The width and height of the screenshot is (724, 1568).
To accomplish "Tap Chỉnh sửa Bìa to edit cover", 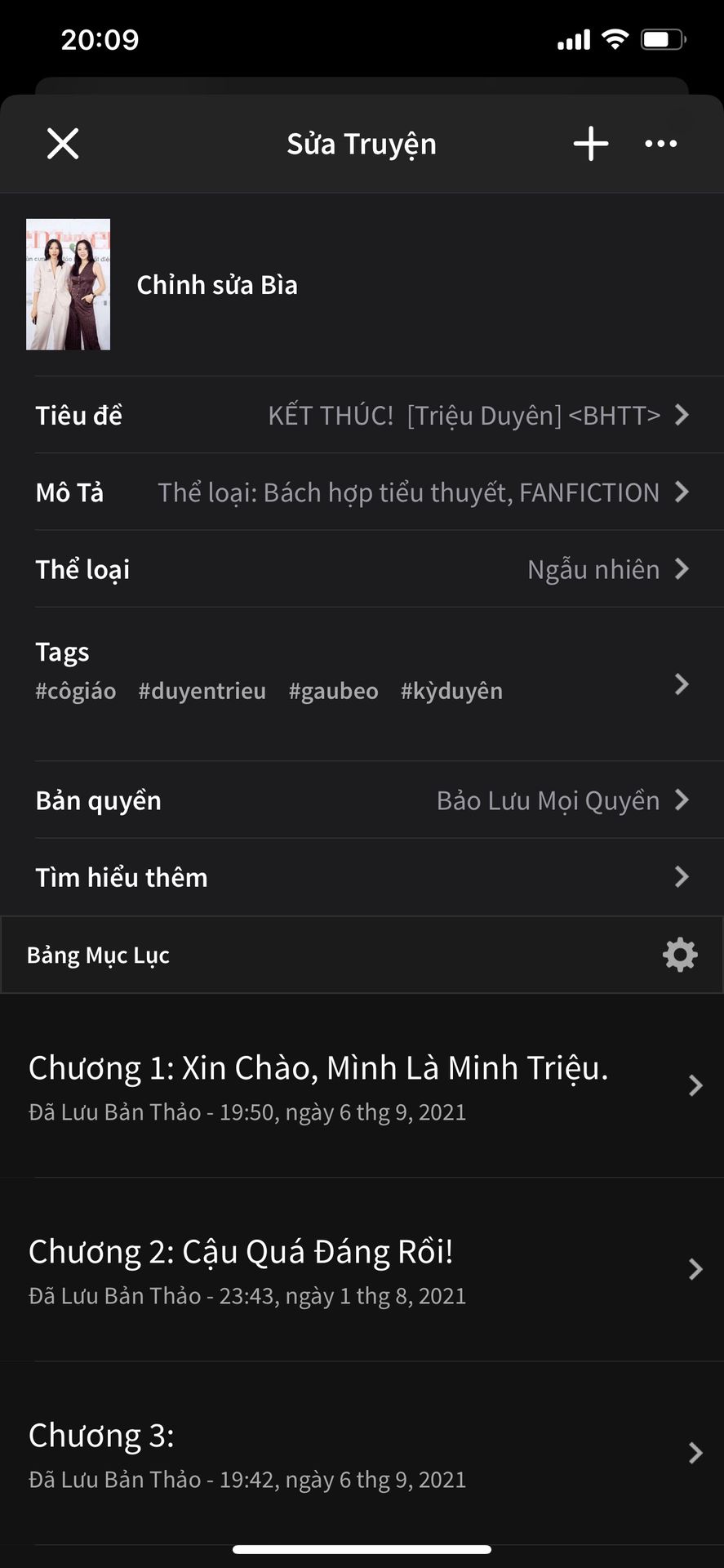I will 216,285.
